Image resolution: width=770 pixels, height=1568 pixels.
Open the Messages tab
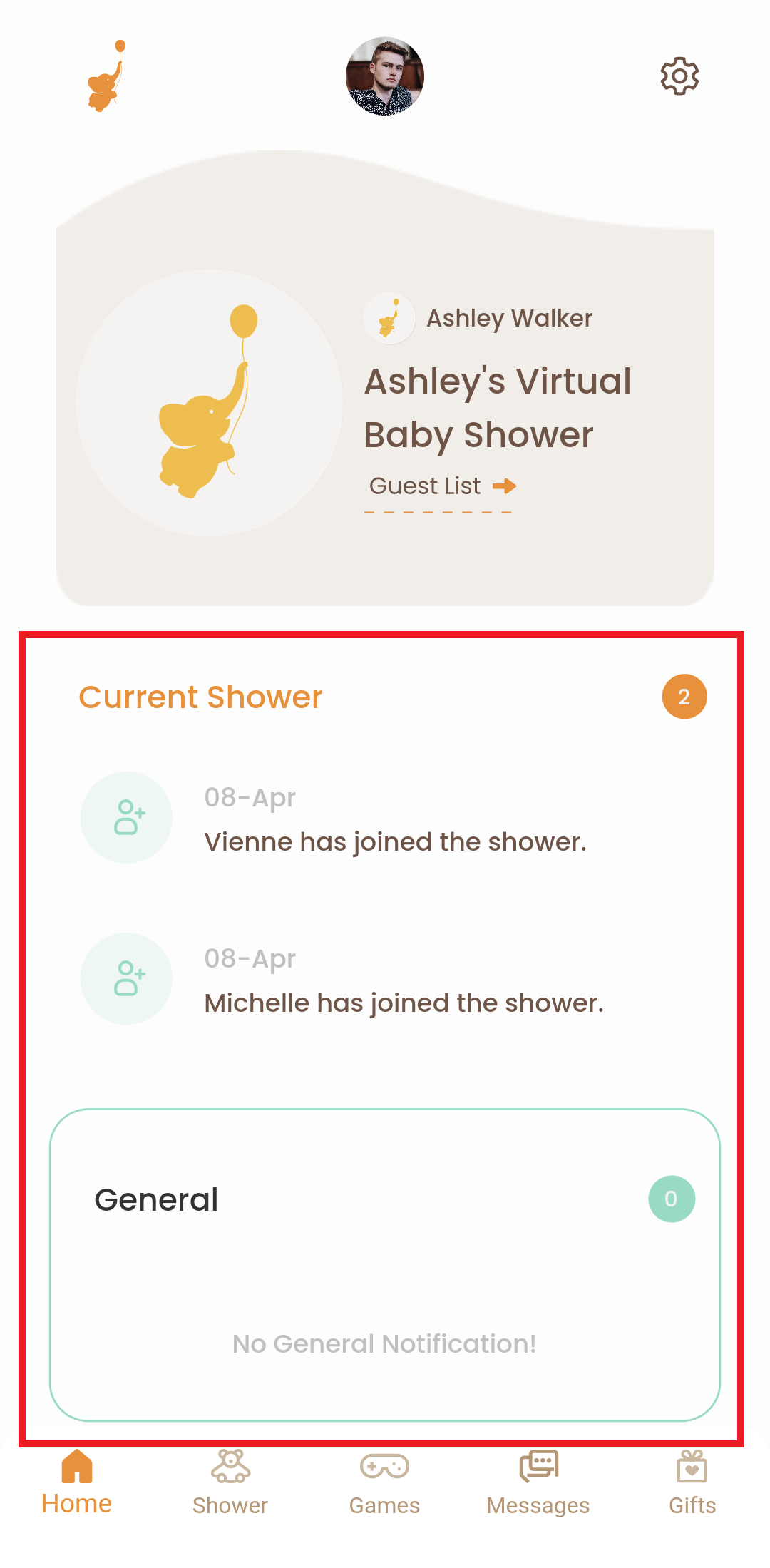538,1483
